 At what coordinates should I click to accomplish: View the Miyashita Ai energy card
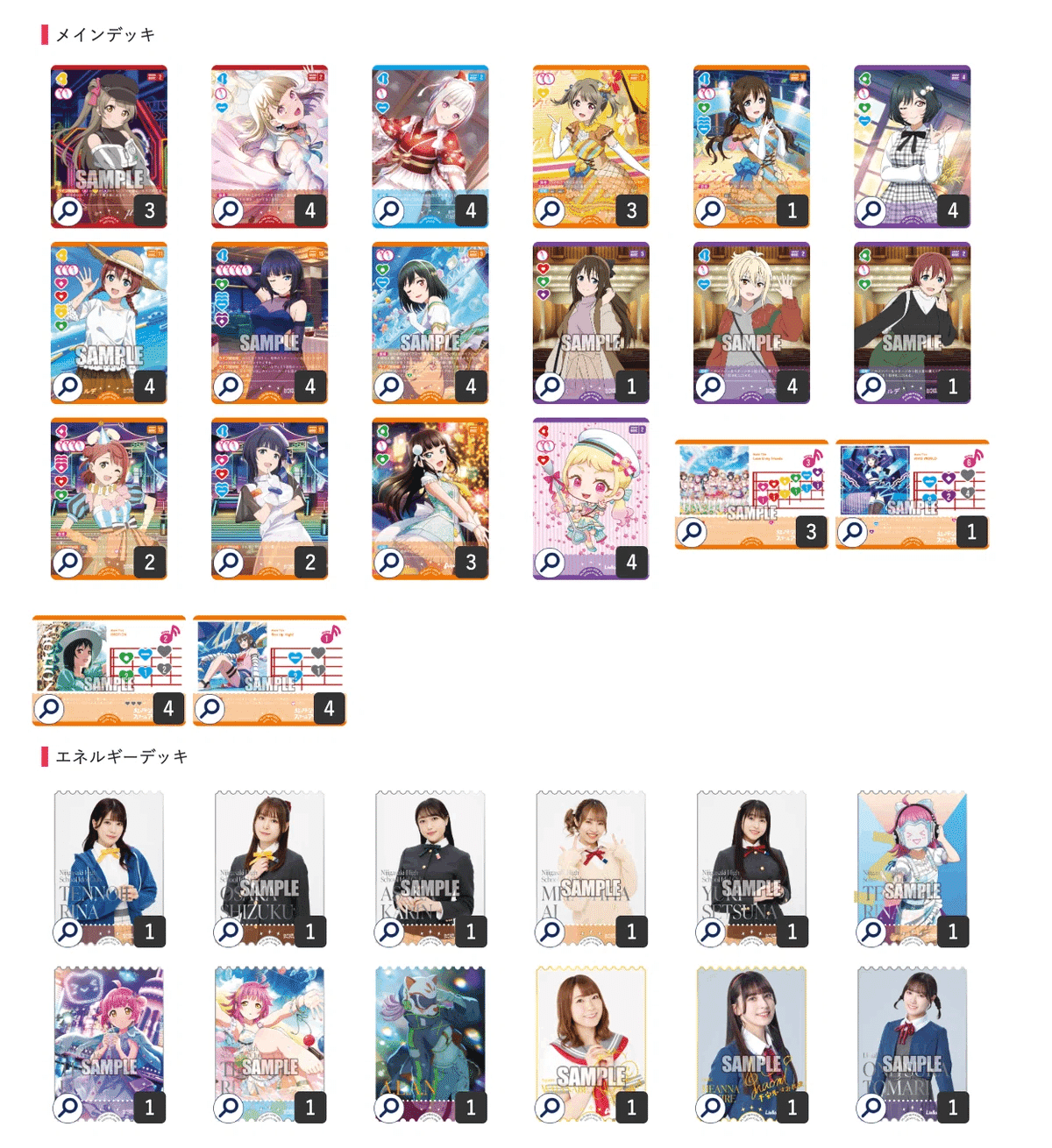click(551, 932)
